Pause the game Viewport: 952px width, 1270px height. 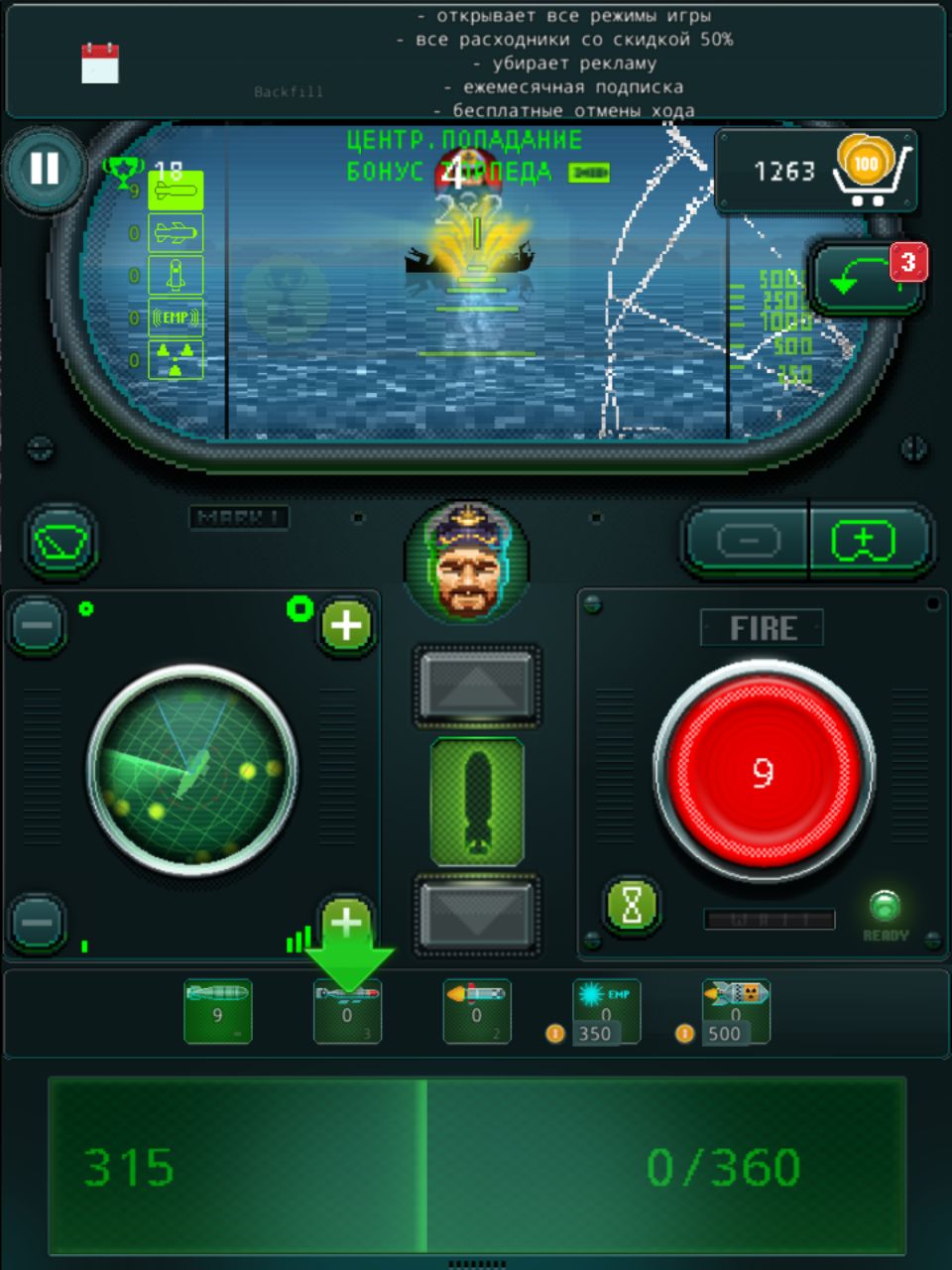pyautogui.click(x=44, y=168)
